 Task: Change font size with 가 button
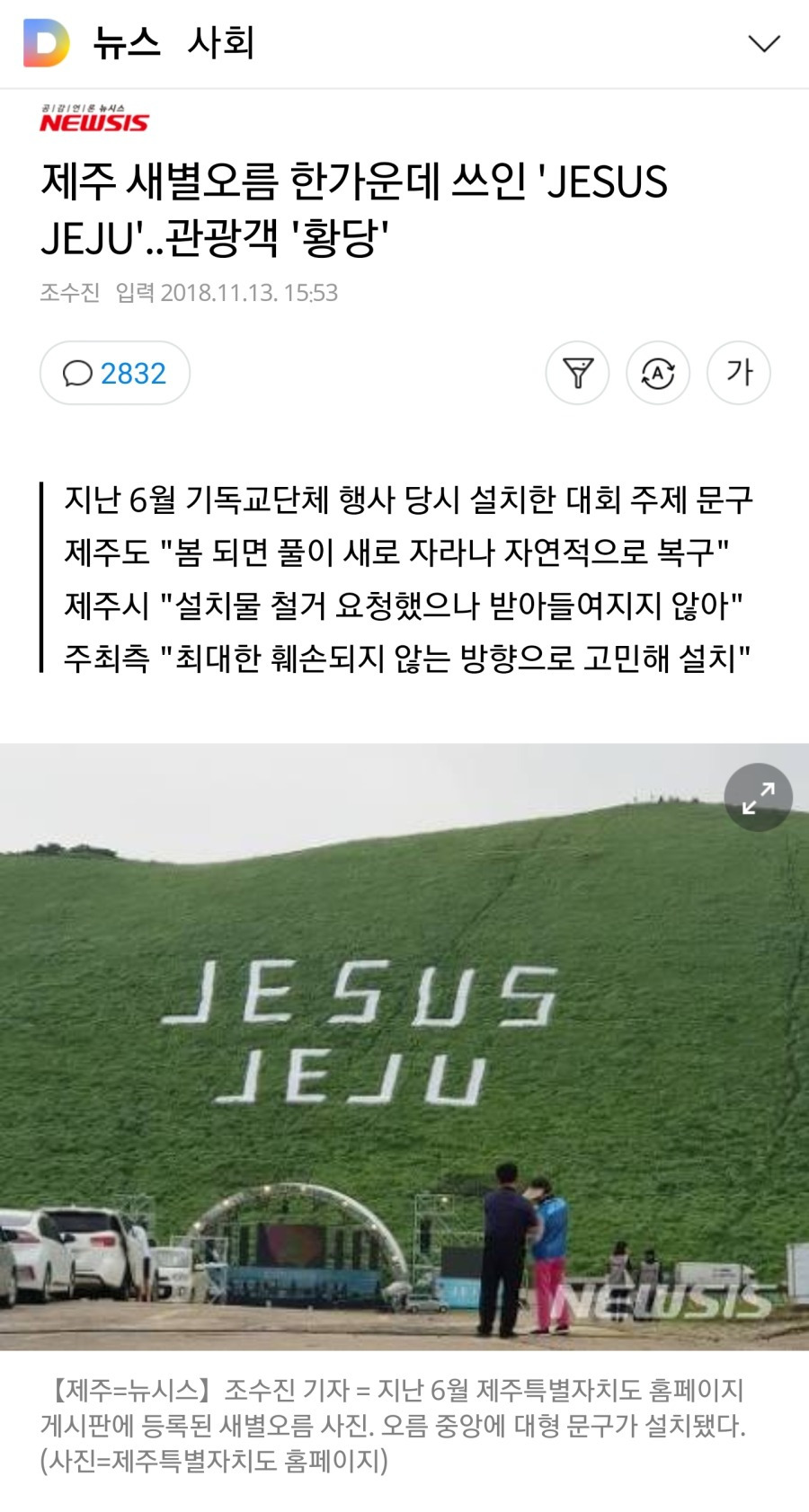738,373
